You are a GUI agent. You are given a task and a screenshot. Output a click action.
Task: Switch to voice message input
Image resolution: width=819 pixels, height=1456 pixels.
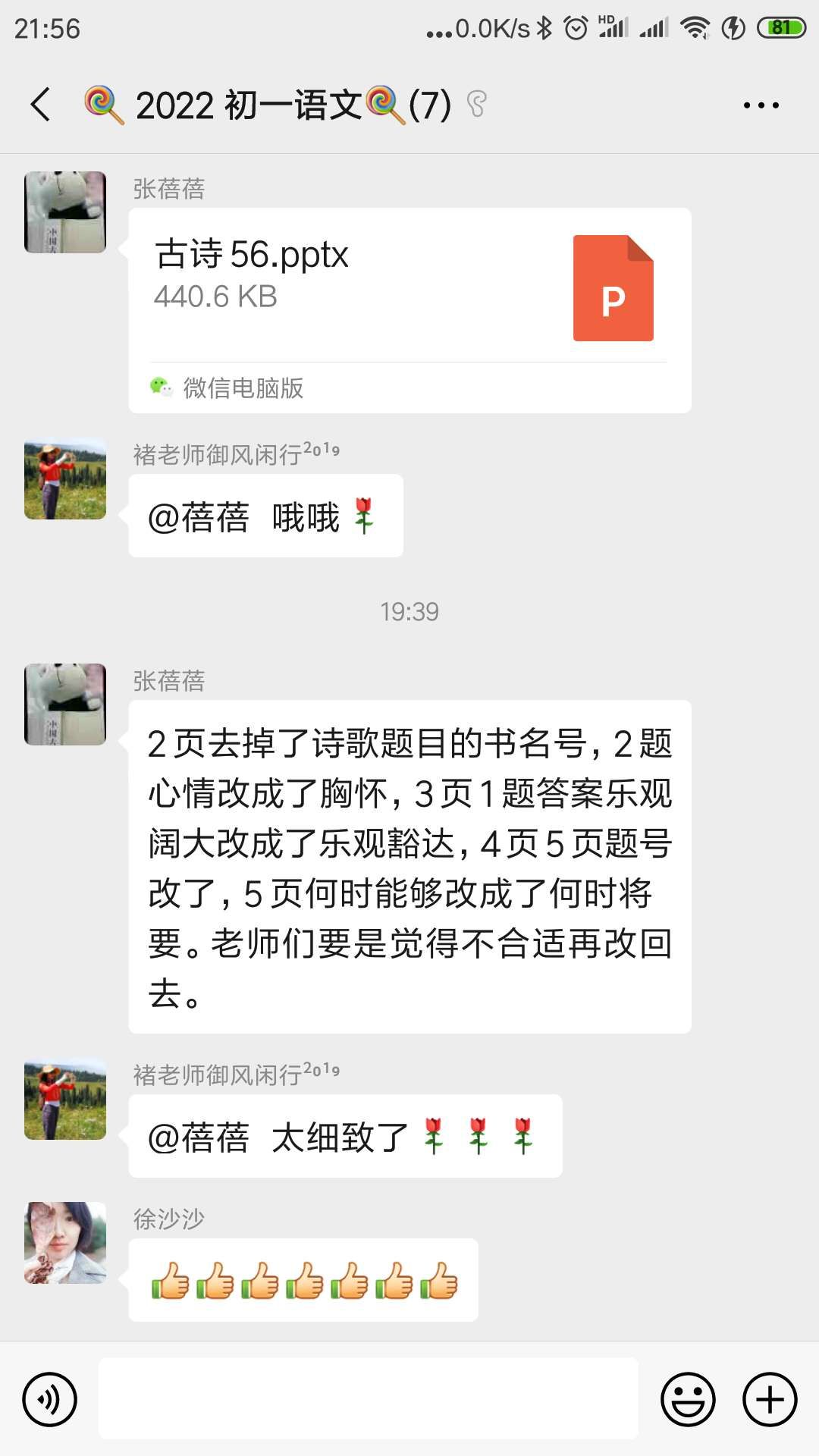tap(50, 1399)
